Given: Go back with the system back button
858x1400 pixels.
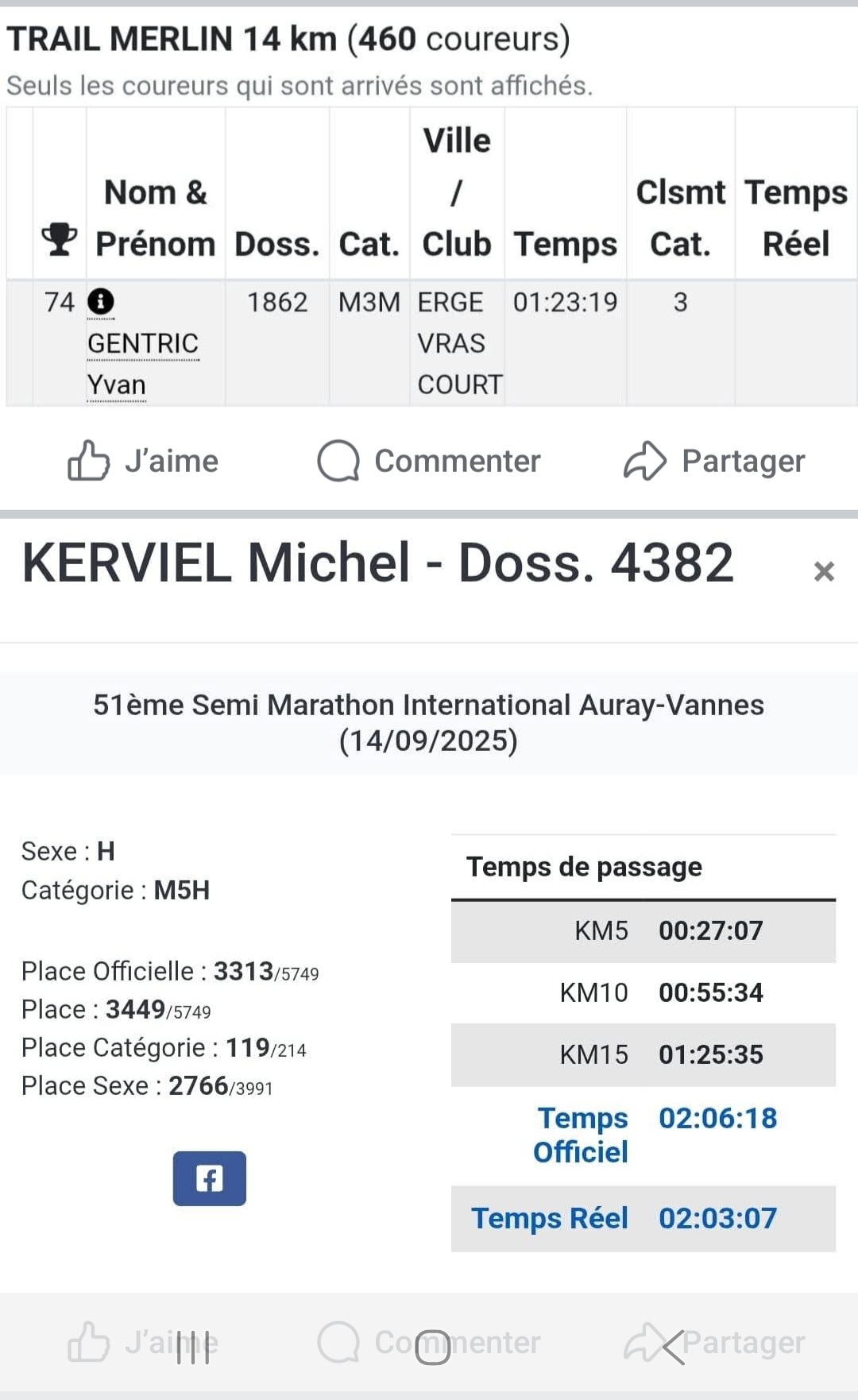Looking at the screenshot, I should [x=674, y=1348].
